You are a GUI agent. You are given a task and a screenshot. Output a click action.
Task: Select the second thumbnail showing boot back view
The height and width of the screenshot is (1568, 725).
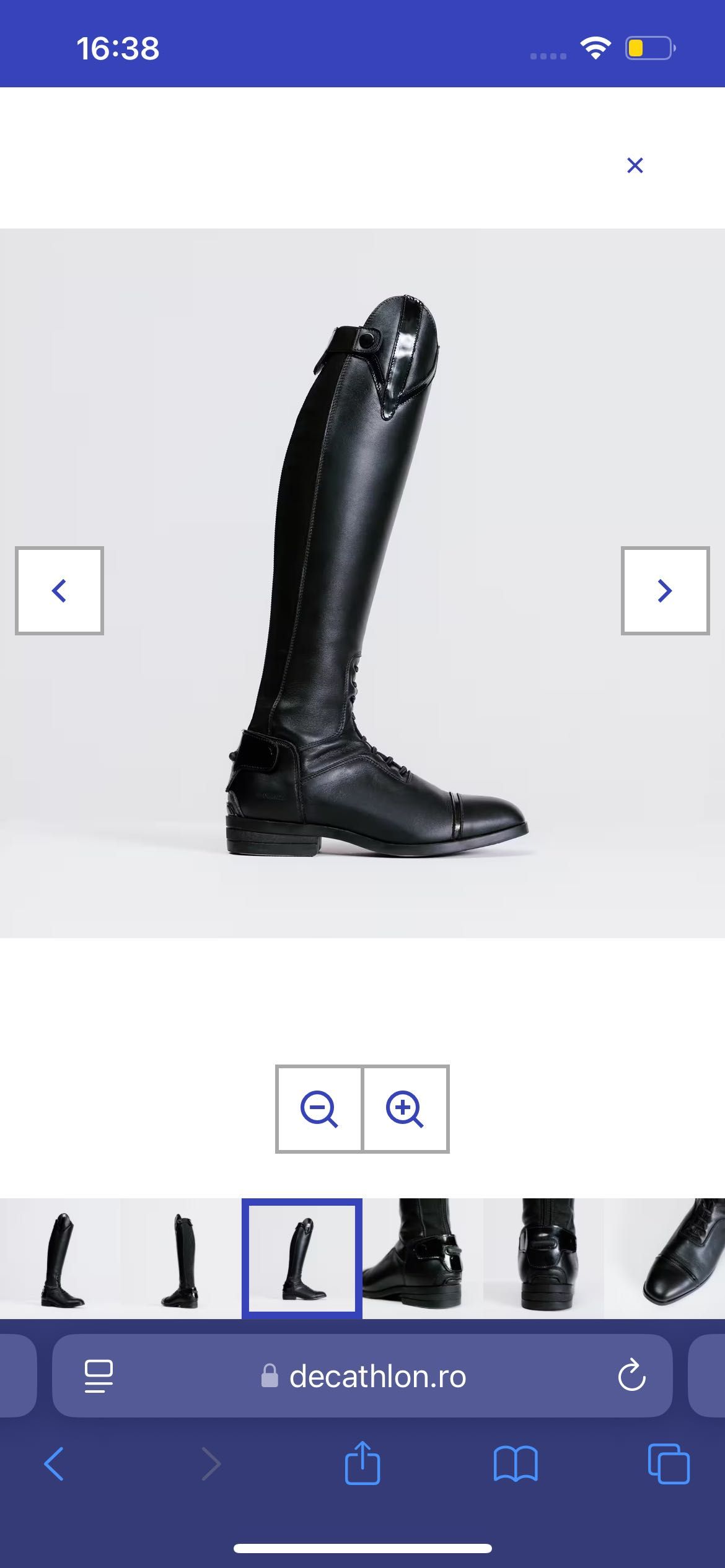181,1258
